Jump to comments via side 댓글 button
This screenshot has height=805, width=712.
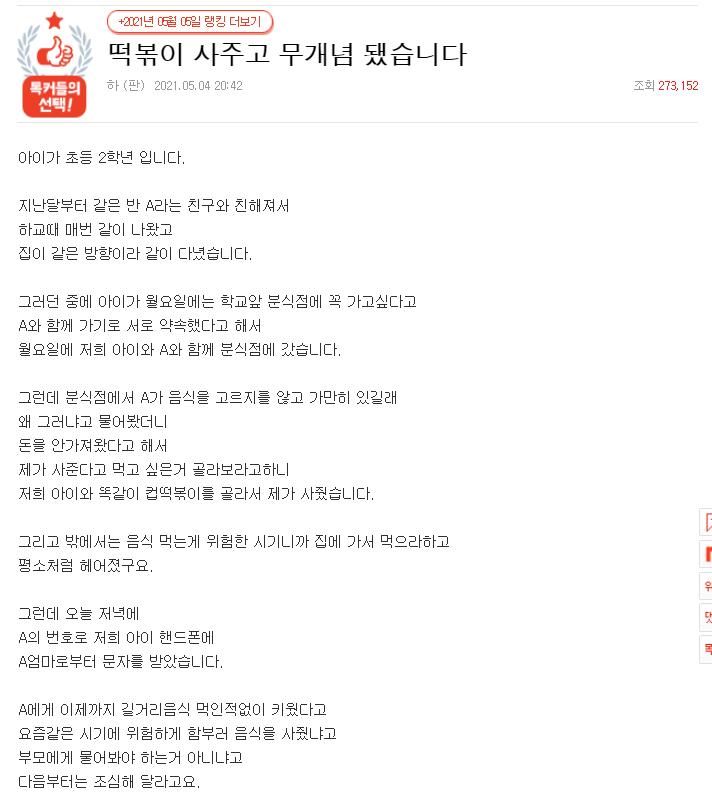click(707, 617)
